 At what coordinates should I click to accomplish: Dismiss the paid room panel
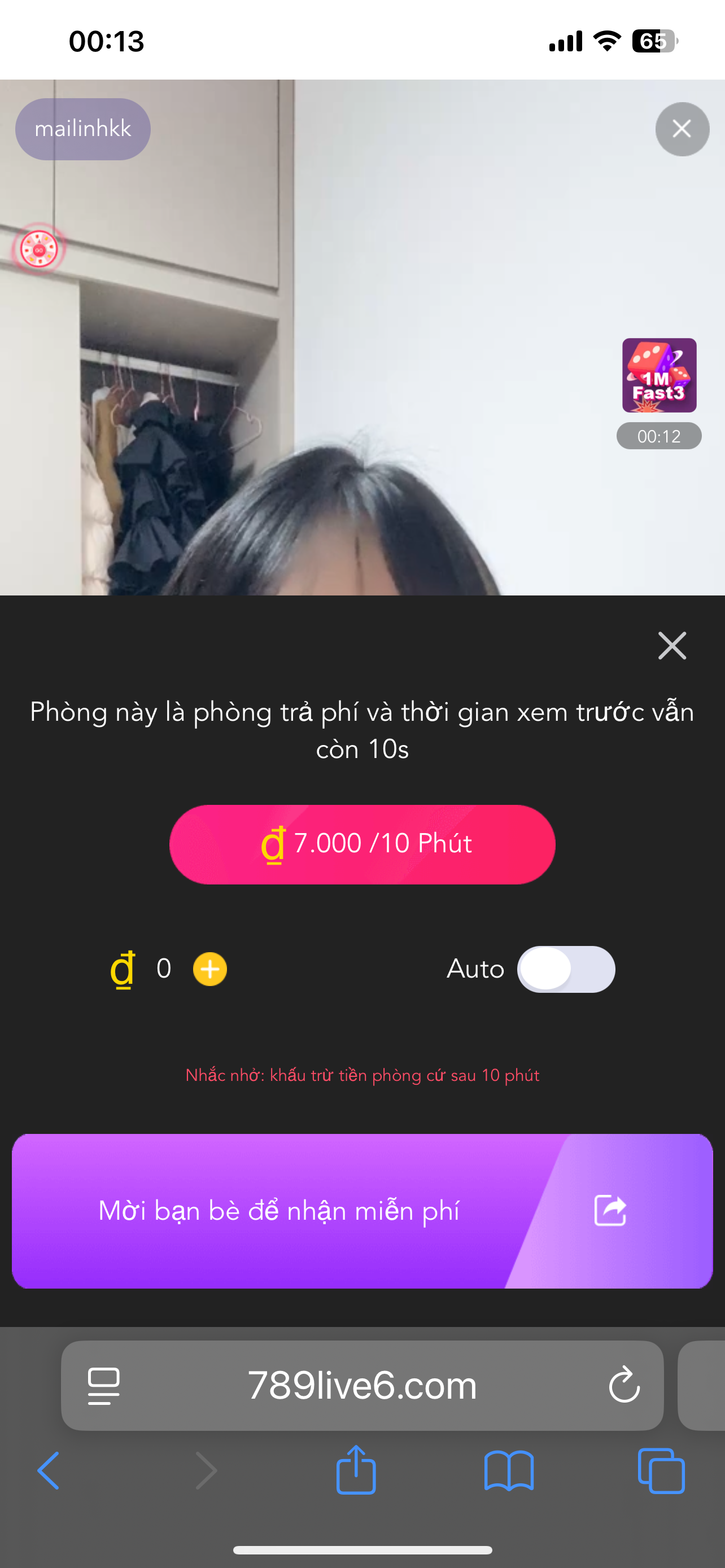[672, 646]
